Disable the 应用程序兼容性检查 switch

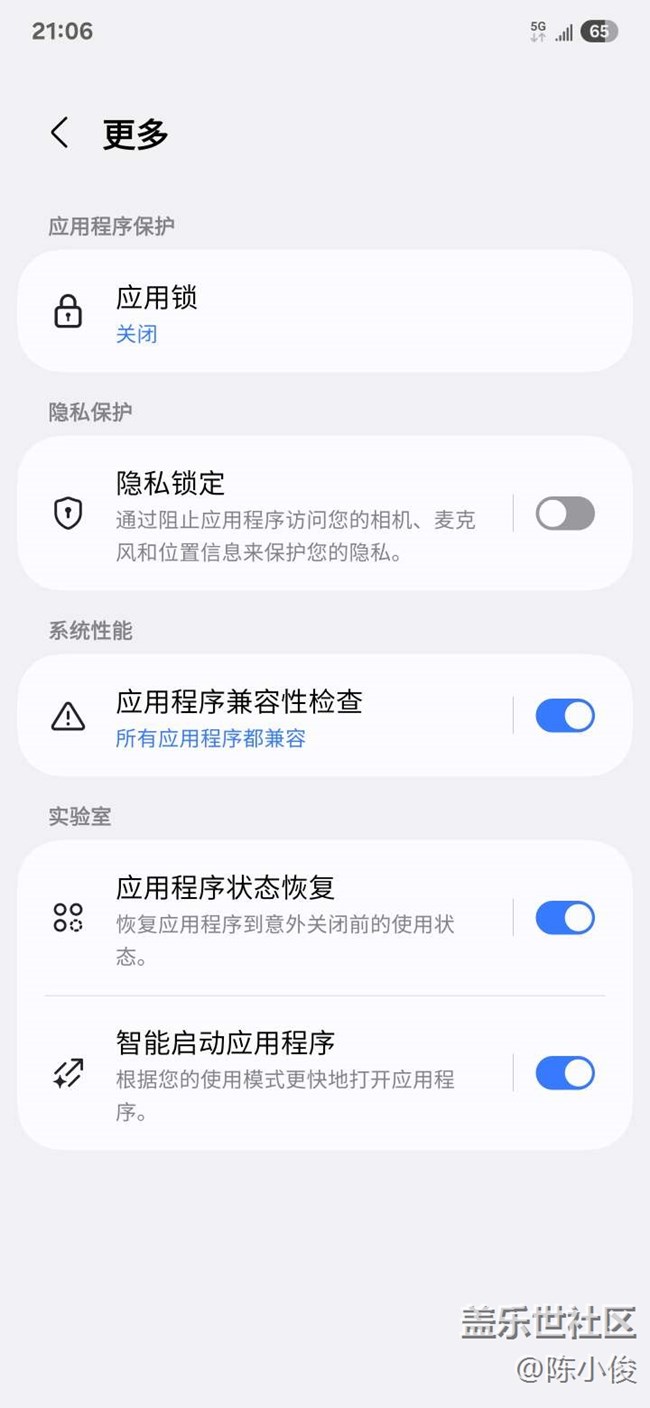pyautogui.click(x=565, y=716)
